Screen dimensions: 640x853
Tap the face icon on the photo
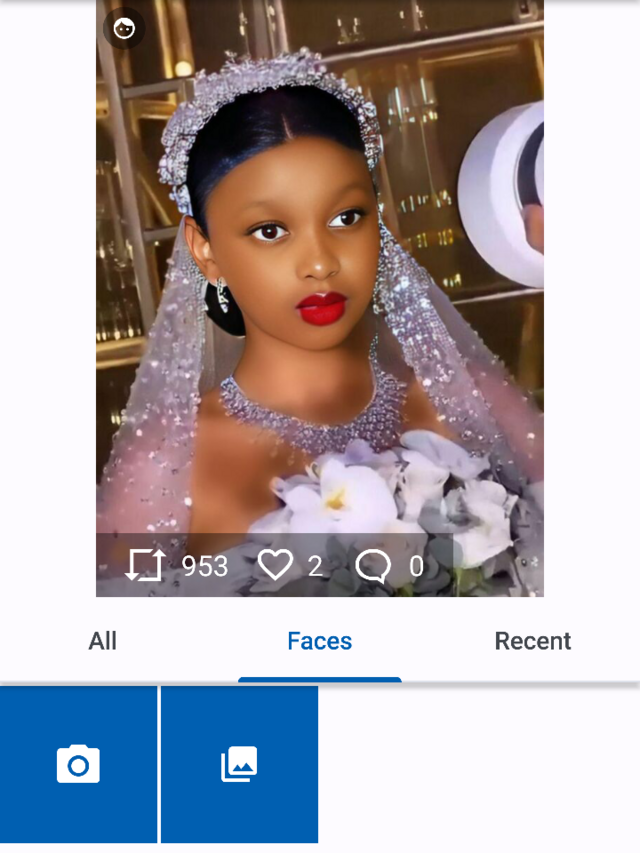(x=124, y=29)
